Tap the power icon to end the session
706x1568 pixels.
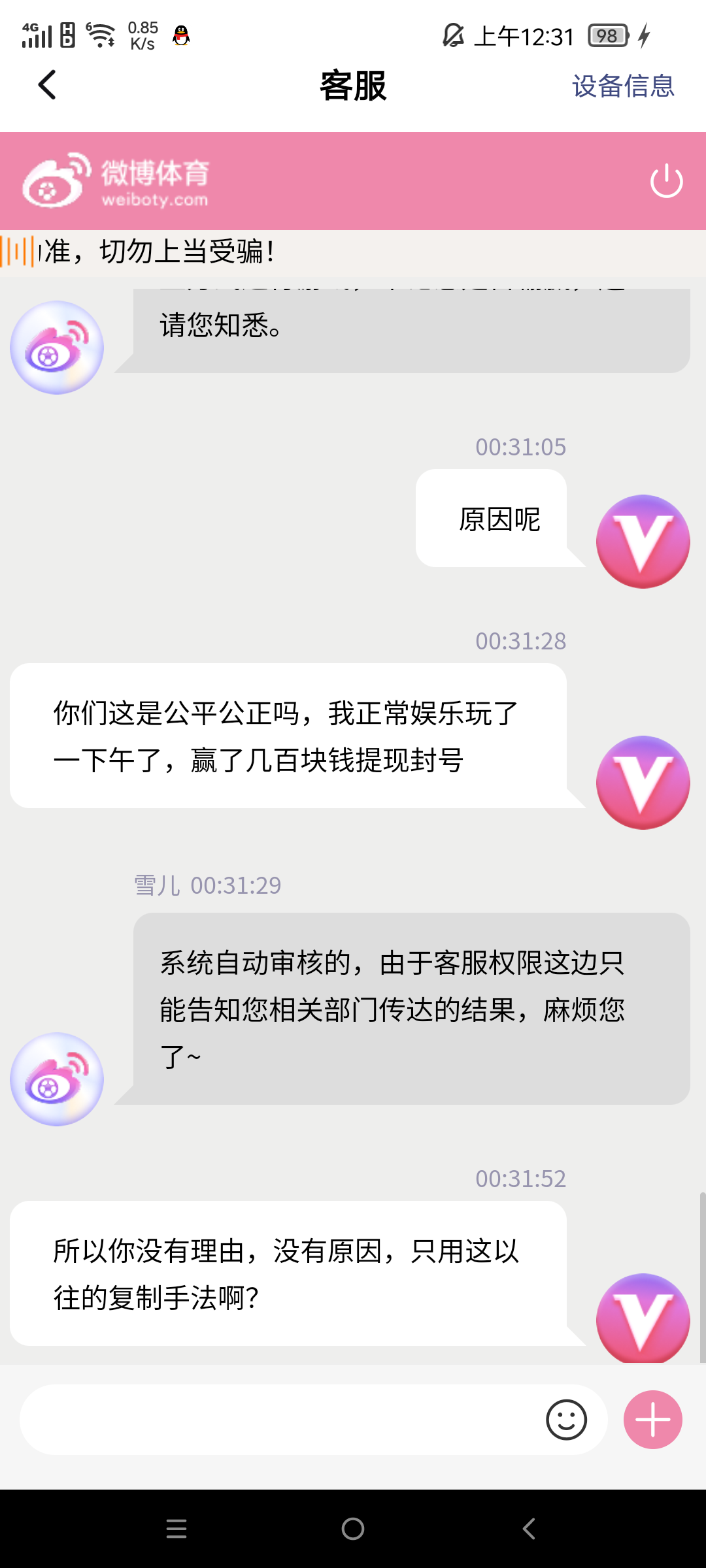pos(666,181)
